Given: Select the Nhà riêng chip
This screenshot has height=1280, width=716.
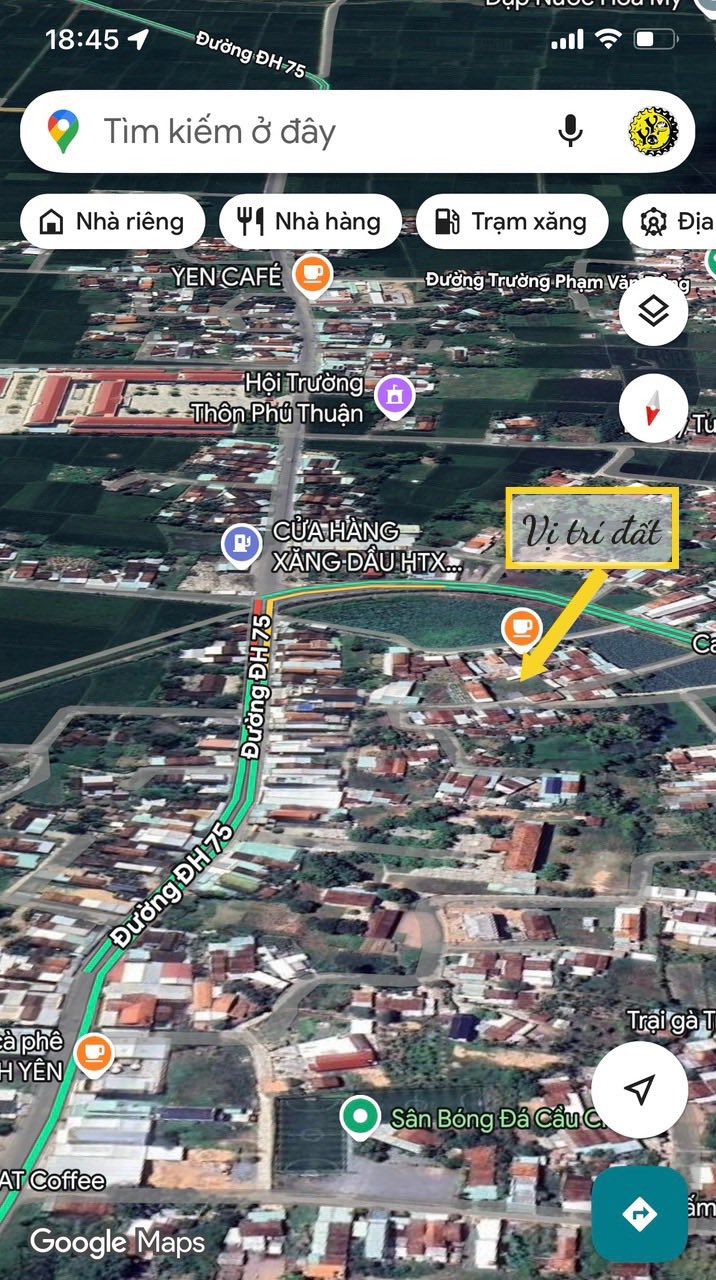Looking at the screenshot, I should pyautogui.click(x=112, y=221).
